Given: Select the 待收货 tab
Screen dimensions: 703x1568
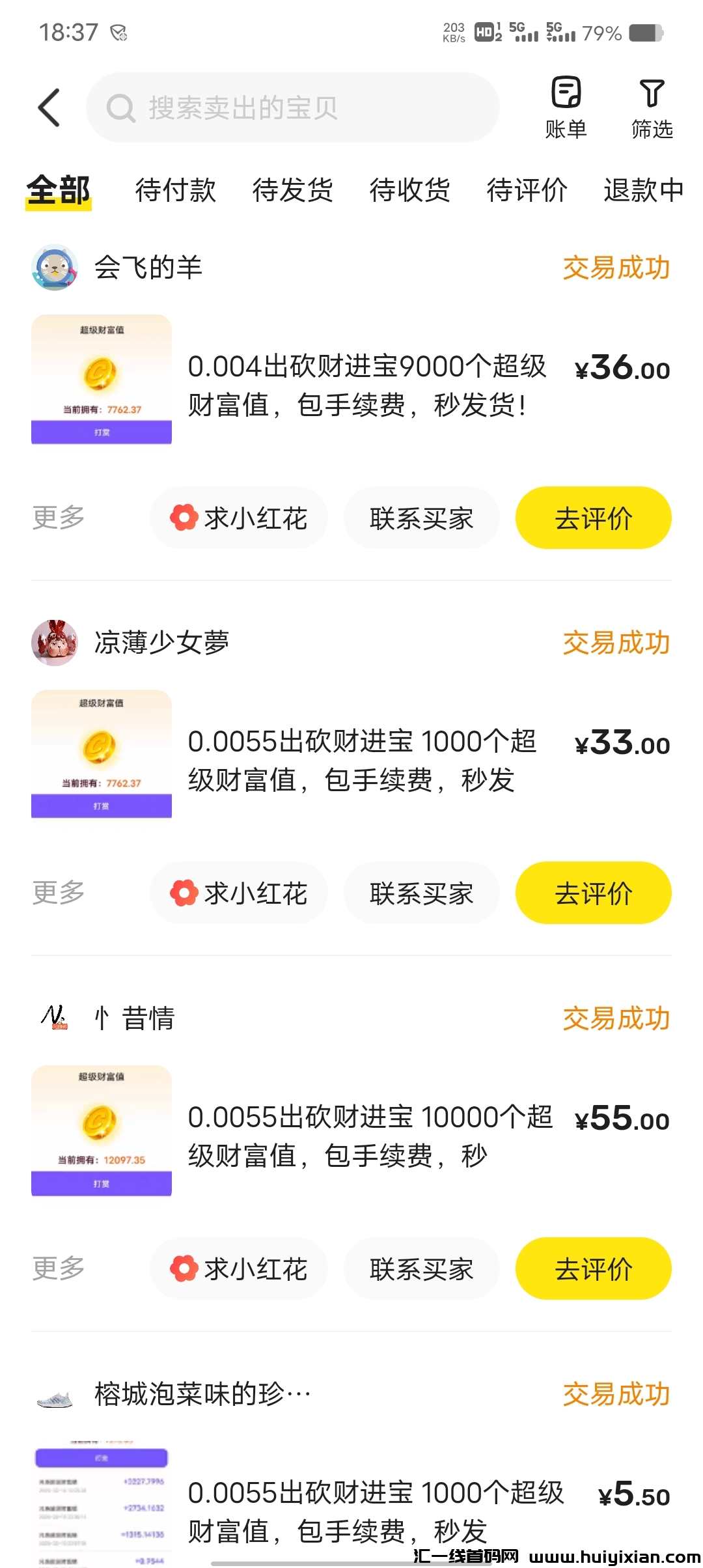Looking at the screenshot, I should click(409, 191).
